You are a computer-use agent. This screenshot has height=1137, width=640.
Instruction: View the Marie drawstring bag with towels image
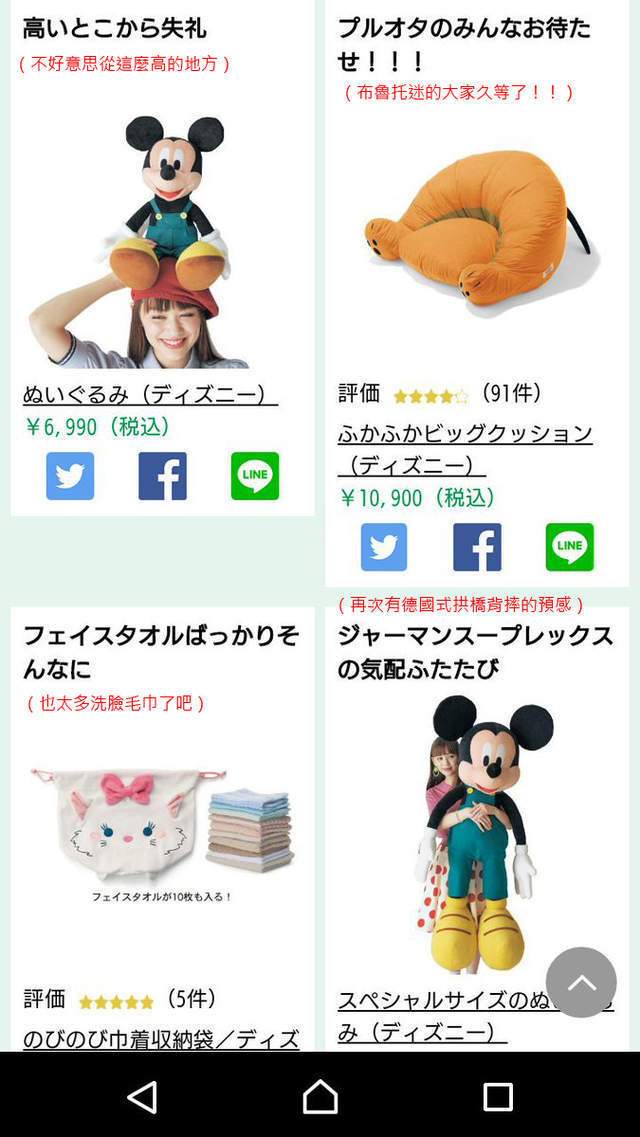tap(160, 832)
